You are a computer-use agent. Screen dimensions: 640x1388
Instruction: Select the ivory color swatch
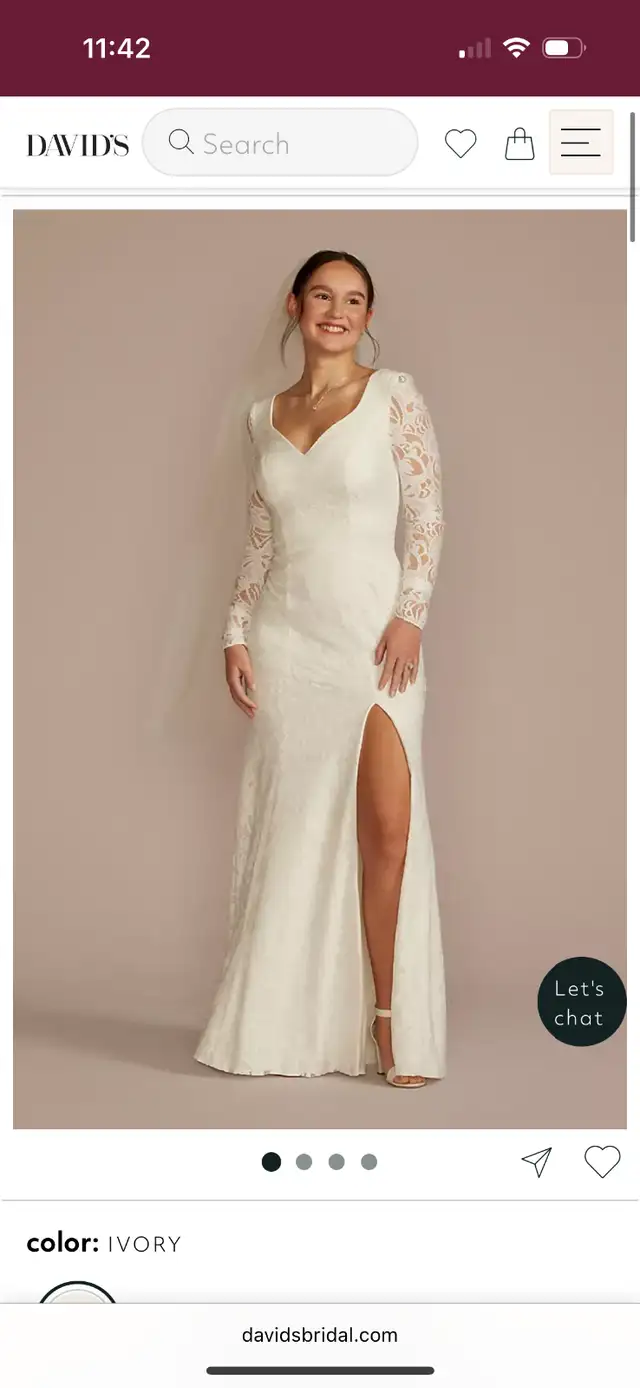coord(78,1296)
